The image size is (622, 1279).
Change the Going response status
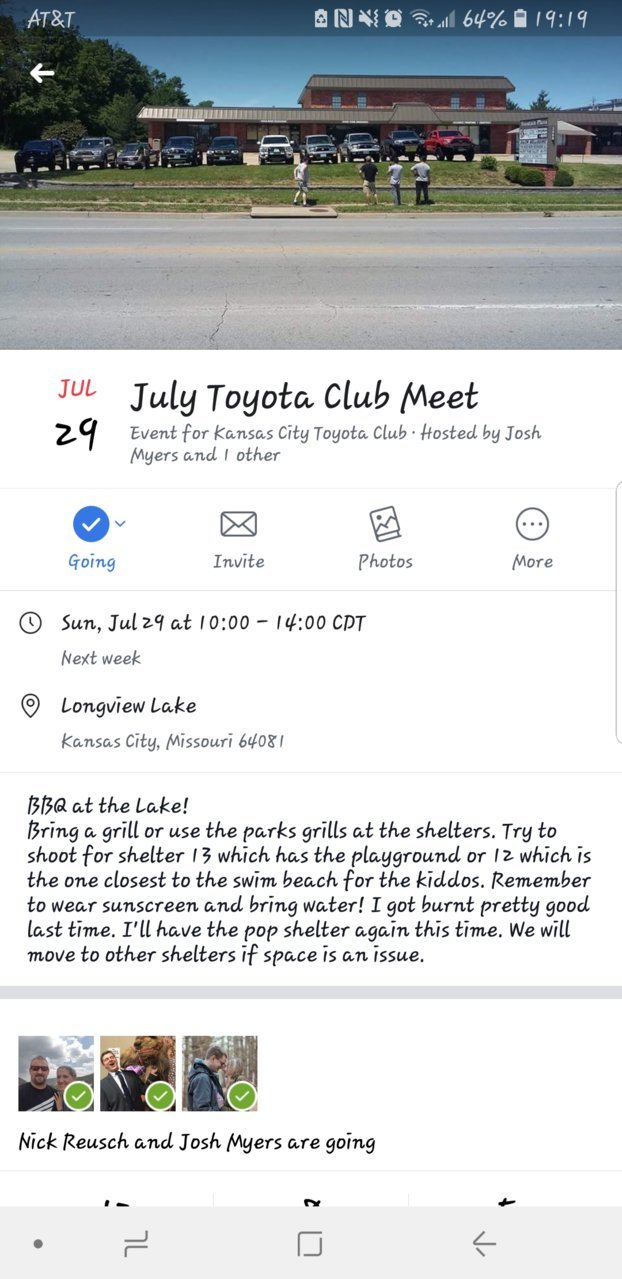[92, 538]
